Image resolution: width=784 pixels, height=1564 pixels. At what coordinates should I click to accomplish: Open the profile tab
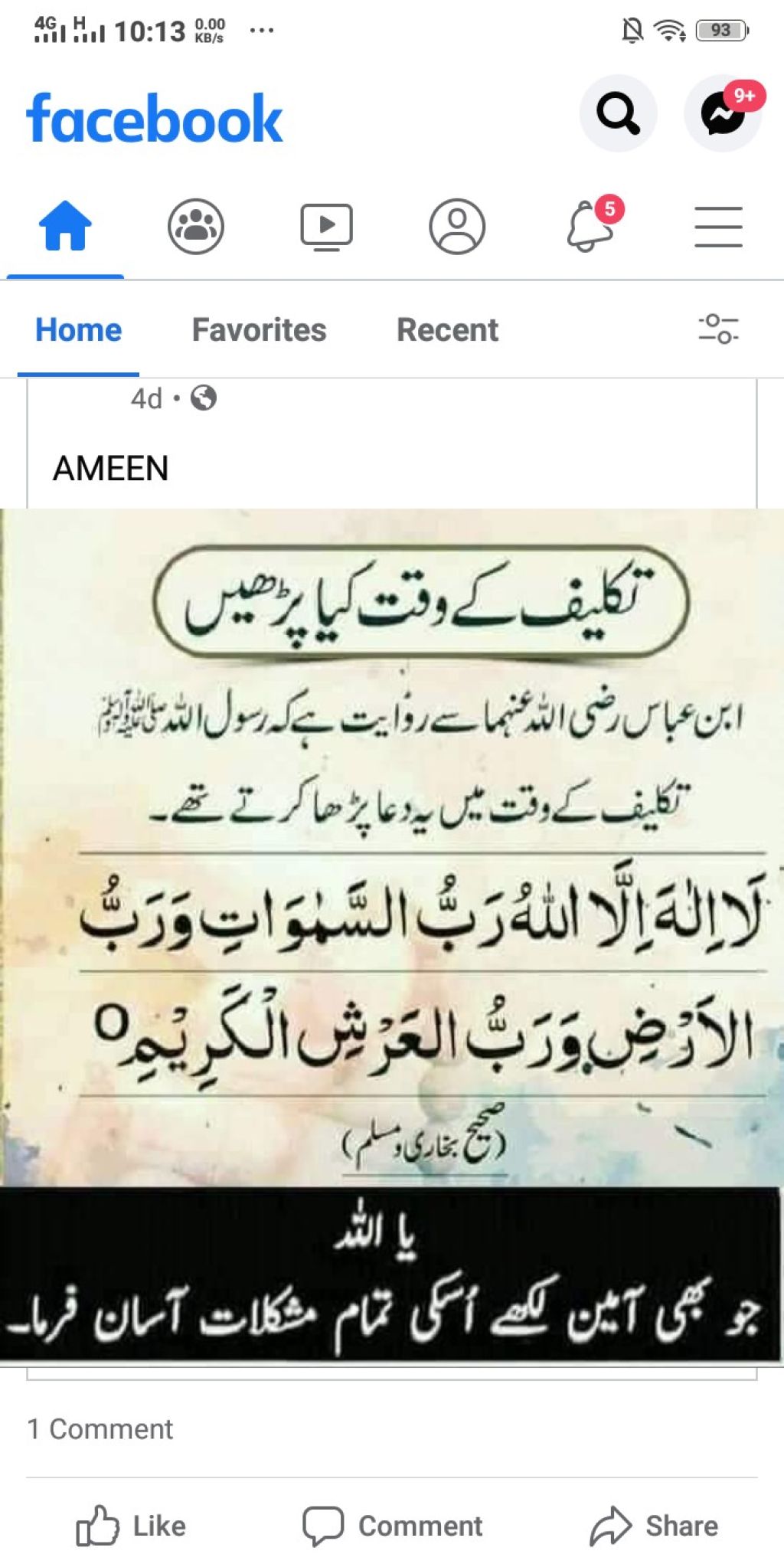click(457, 227)
